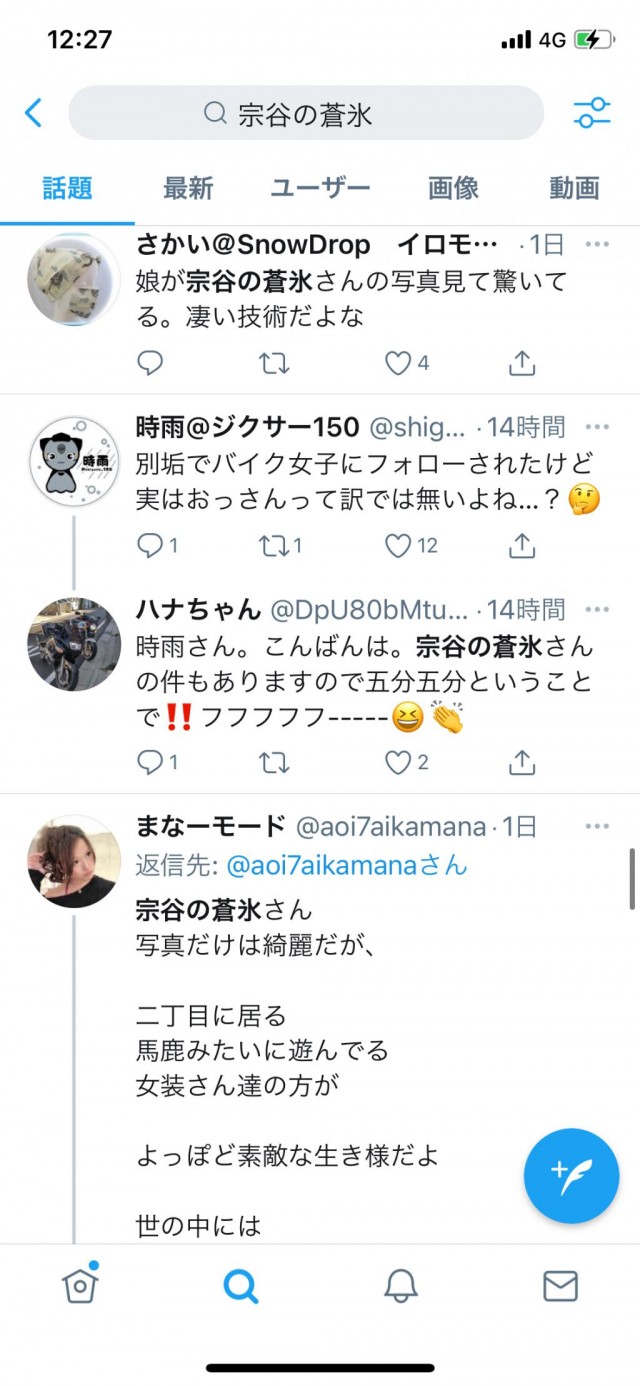Screen dimensions: 640x1386
Task: Switch to the 最新 tab
Action: [x=188, y=187]
